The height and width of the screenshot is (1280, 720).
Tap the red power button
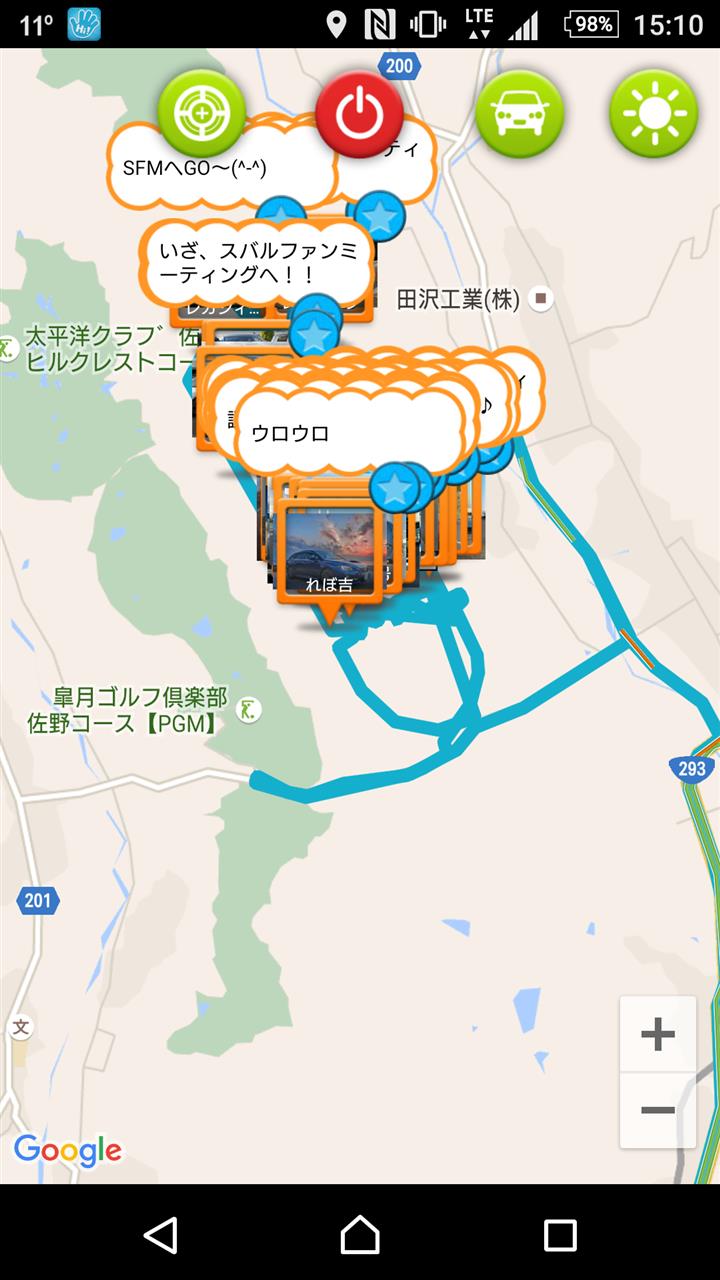click(360, 114)
